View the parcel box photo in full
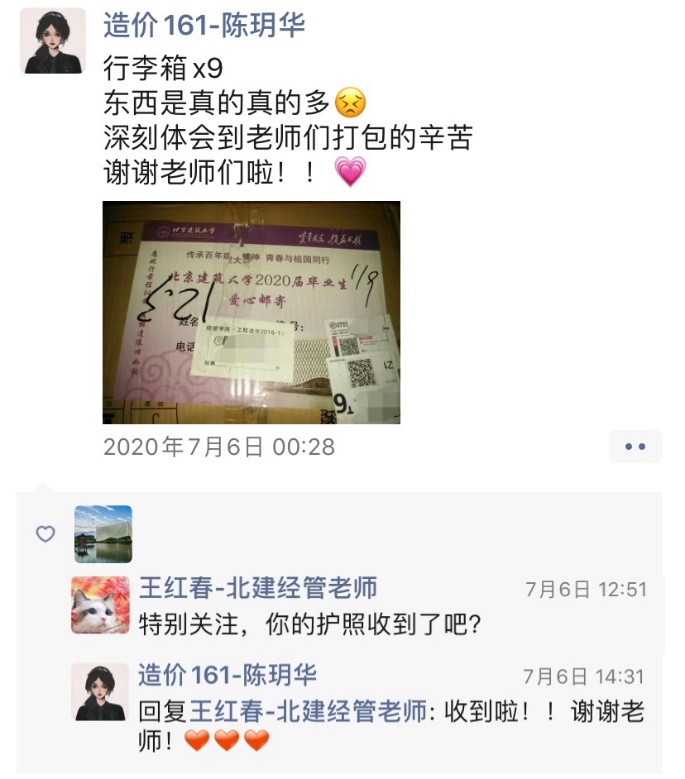The height and width of the screenshot is (779, 685). click(251, 312)
